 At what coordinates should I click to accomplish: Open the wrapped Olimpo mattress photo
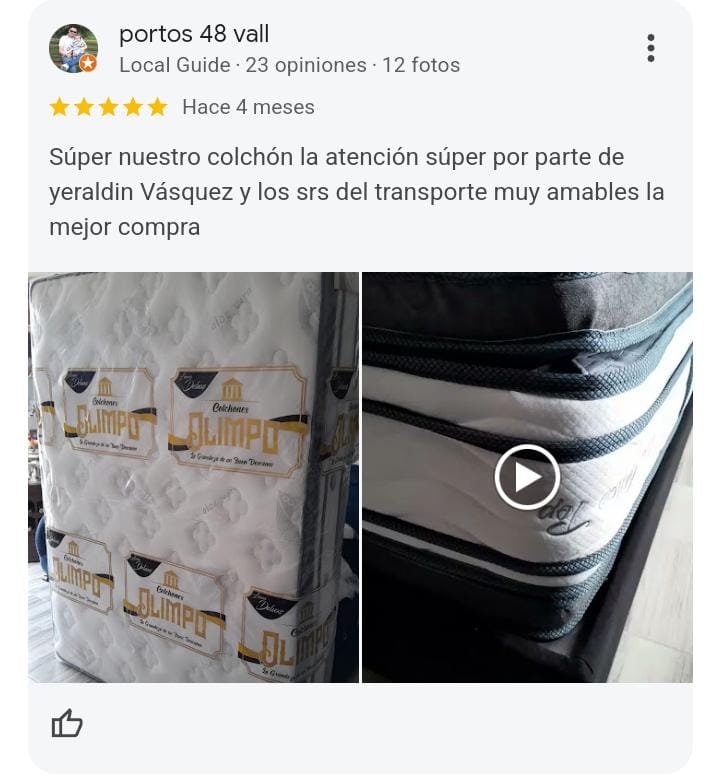[x=193, y=477]
